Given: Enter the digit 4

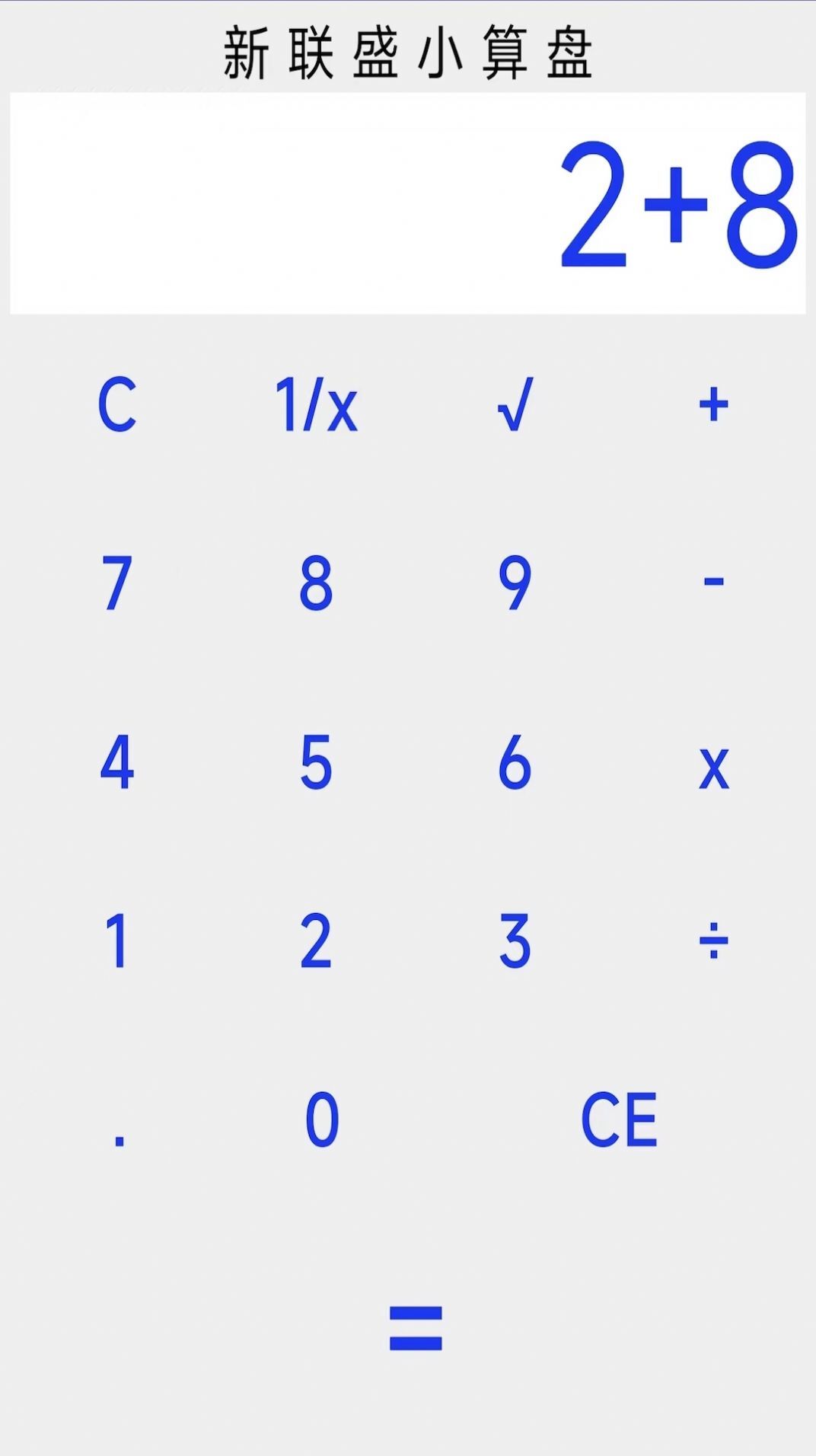Looking at the screenshot, I should 117,762.
